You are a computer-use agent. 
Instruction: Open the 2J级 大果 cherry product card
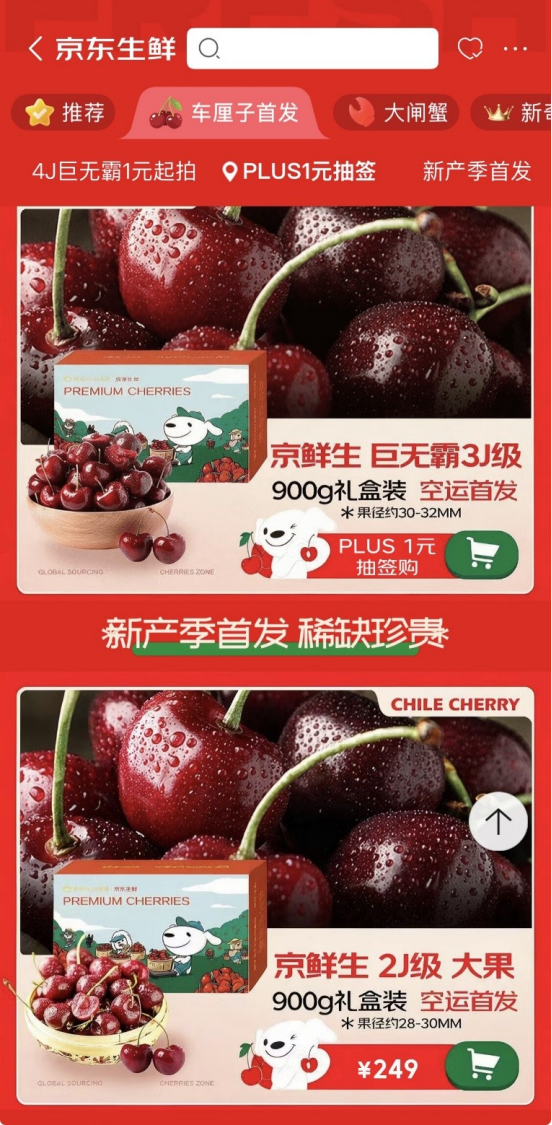(x=276, y=896)
